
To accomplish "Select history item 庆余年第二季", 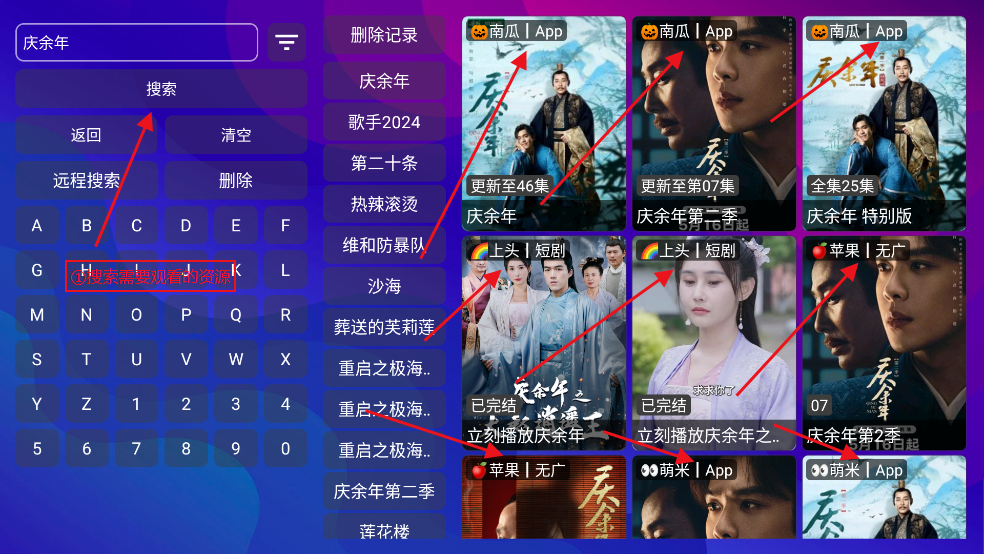I will (384, 491).
